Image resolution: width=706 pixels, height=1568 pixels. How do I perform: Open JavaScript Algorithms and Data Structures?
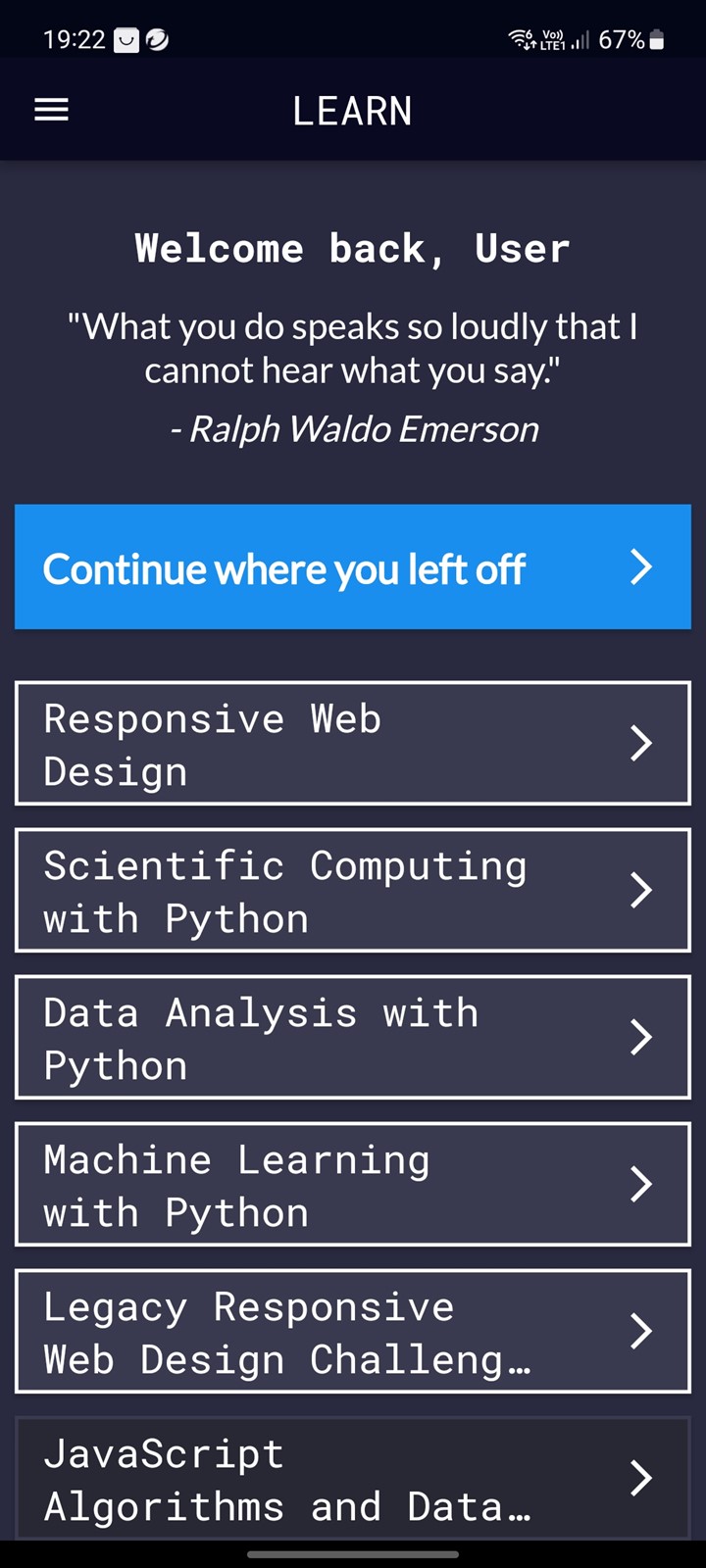click(353, 1478)
